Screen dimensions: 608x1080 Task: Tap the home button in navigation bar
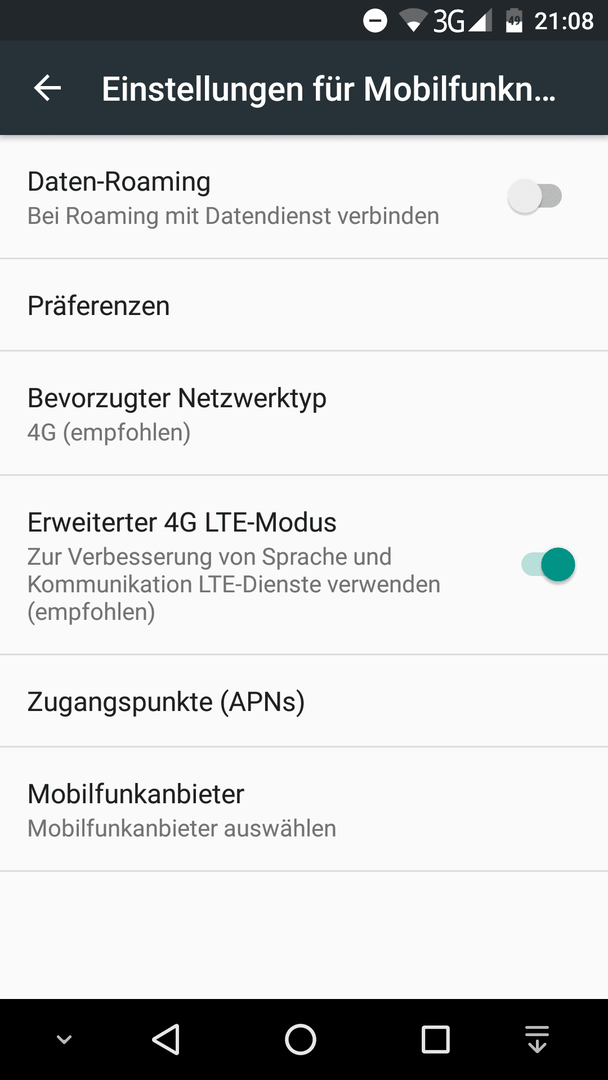tap(301, 1039)
